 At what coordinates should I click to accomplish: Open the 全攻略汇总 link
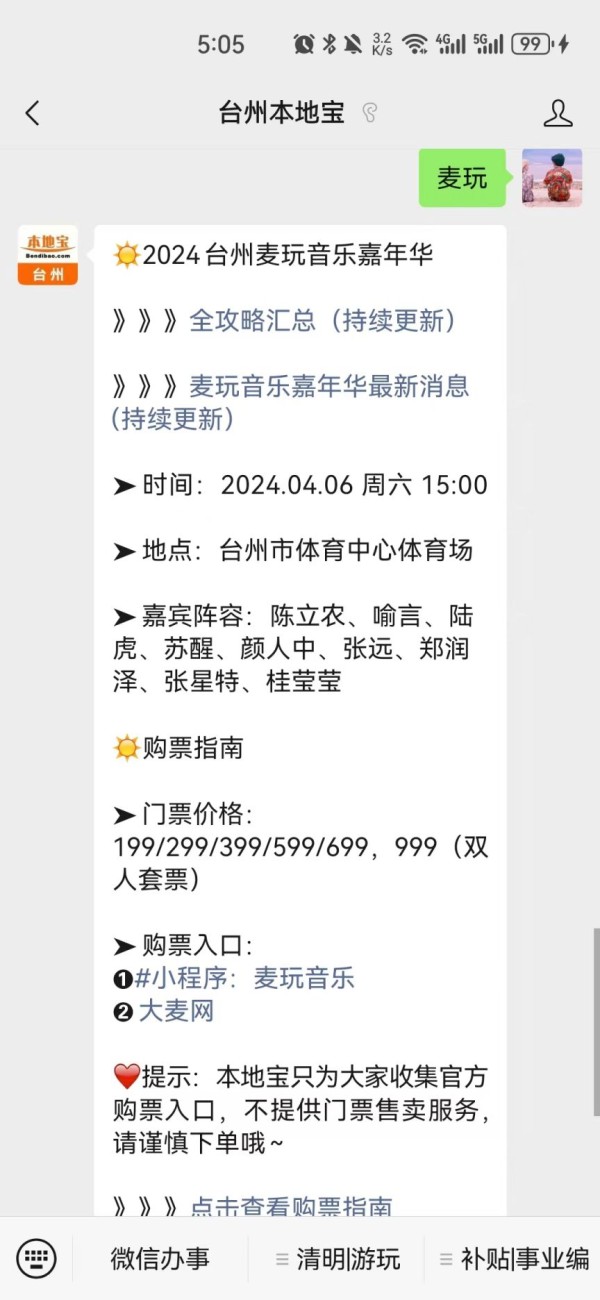pos(323,320)
